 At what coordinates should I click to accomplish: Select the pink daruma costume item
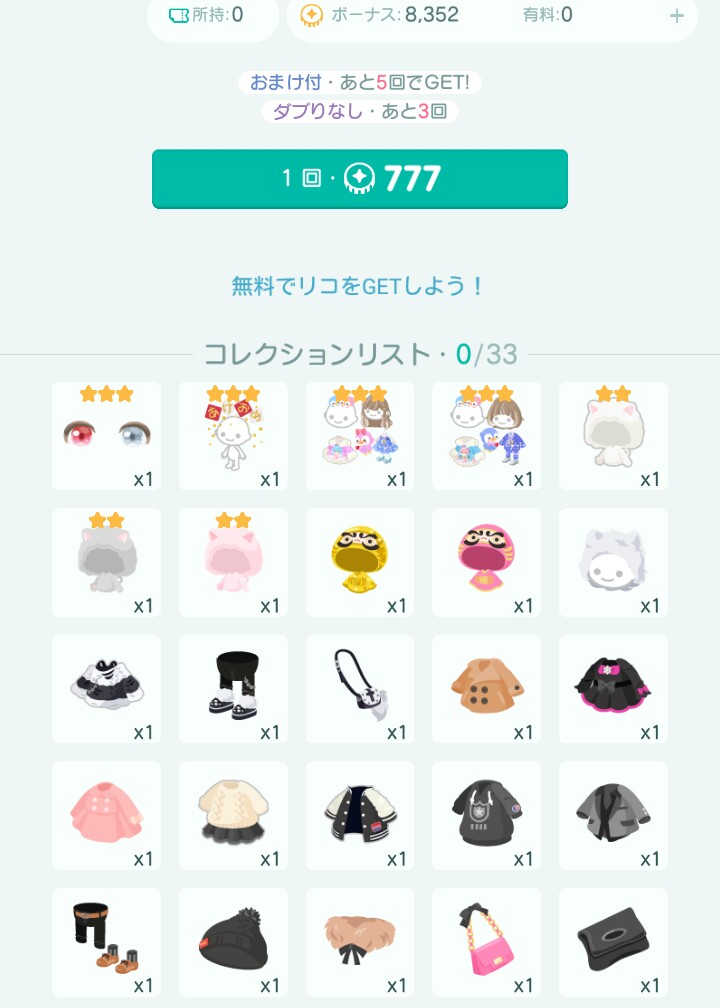point(487,562)
